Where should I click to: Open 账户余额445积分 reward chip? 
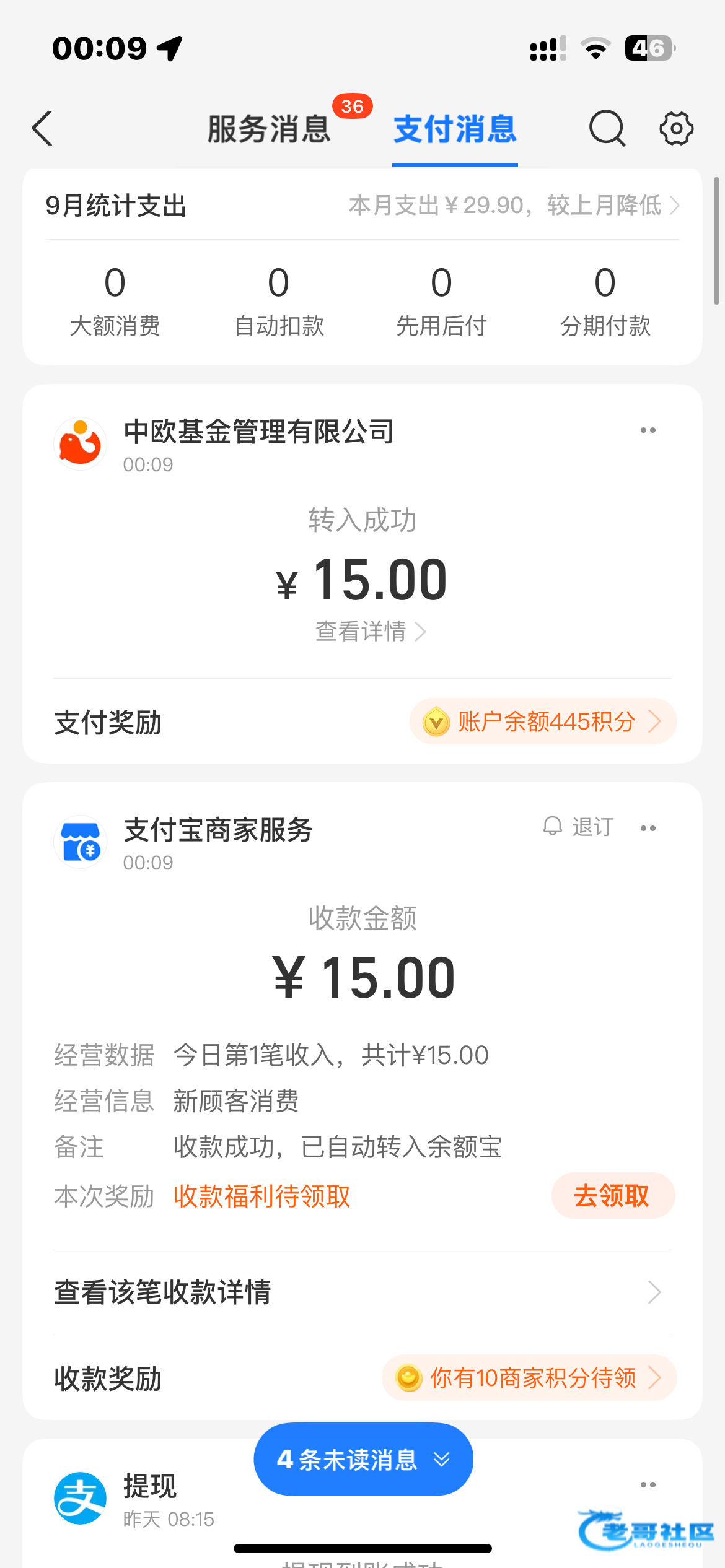[x=543, y=721]
